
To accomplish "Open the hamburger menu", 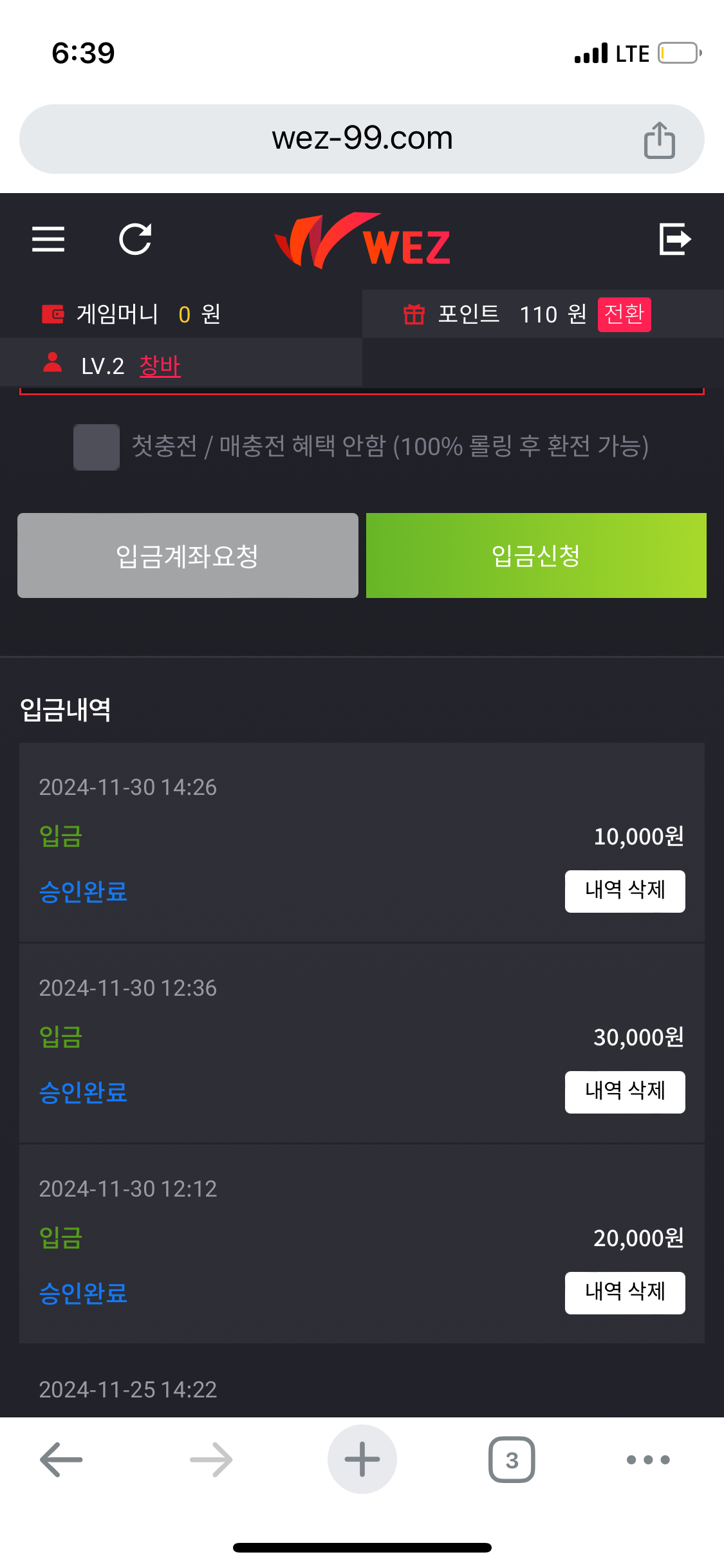I will tap(48, 239).
